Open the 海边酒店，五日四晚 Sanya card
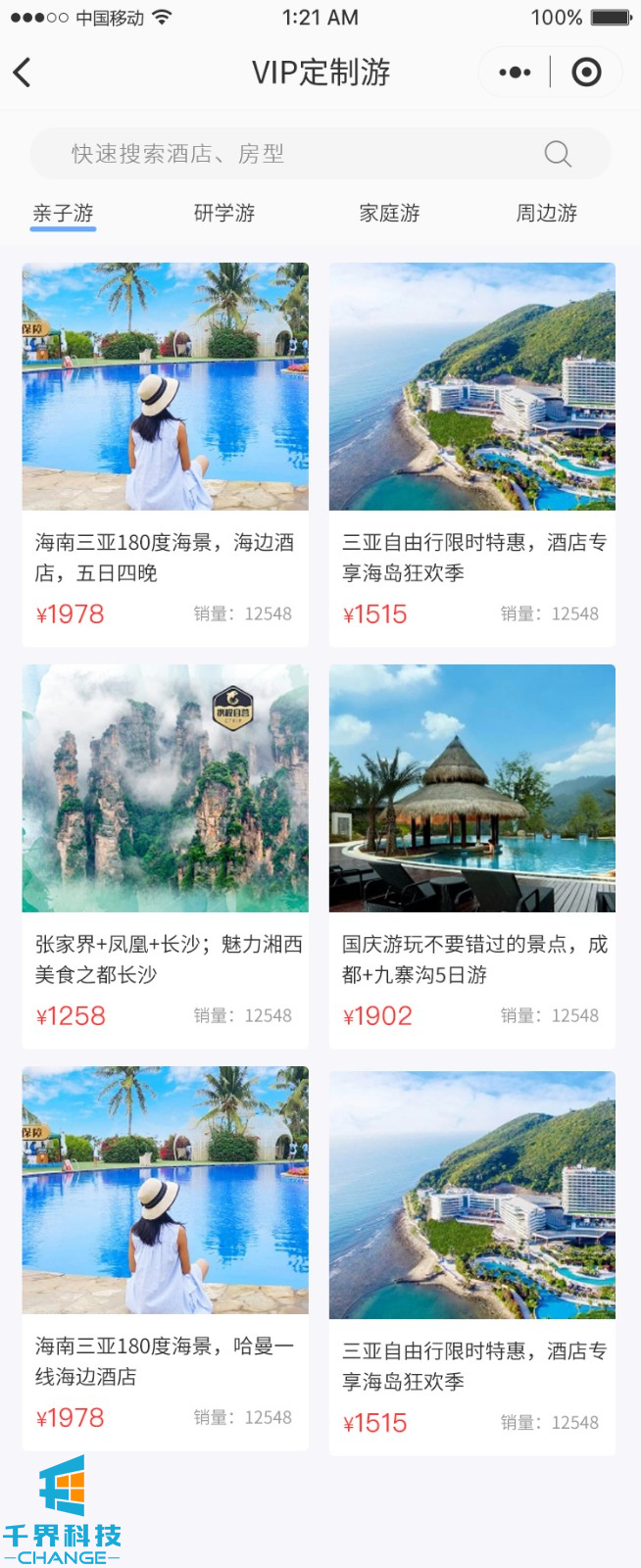This screenshot has height=1568, width=641. pos(165,454)
